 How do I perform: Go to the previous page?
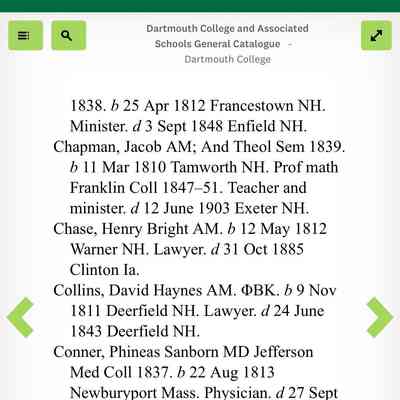pyautogui.click(x=21, y=317)
